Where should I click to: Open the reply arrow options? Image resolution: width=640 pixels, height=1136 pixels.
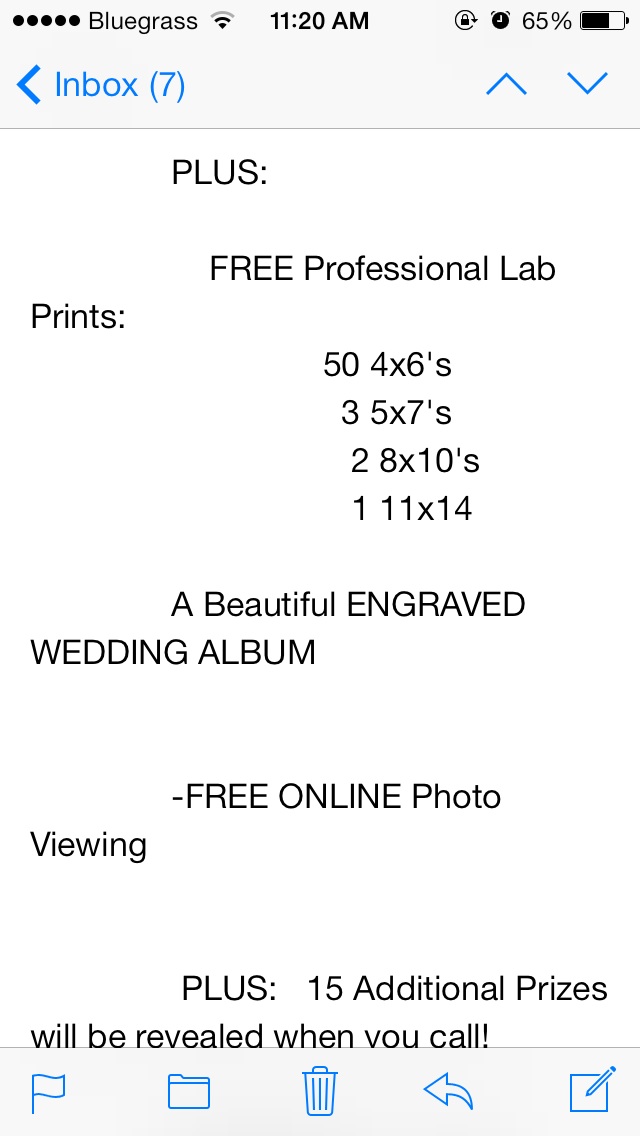pyautogui.click(x=448, y=1091)
